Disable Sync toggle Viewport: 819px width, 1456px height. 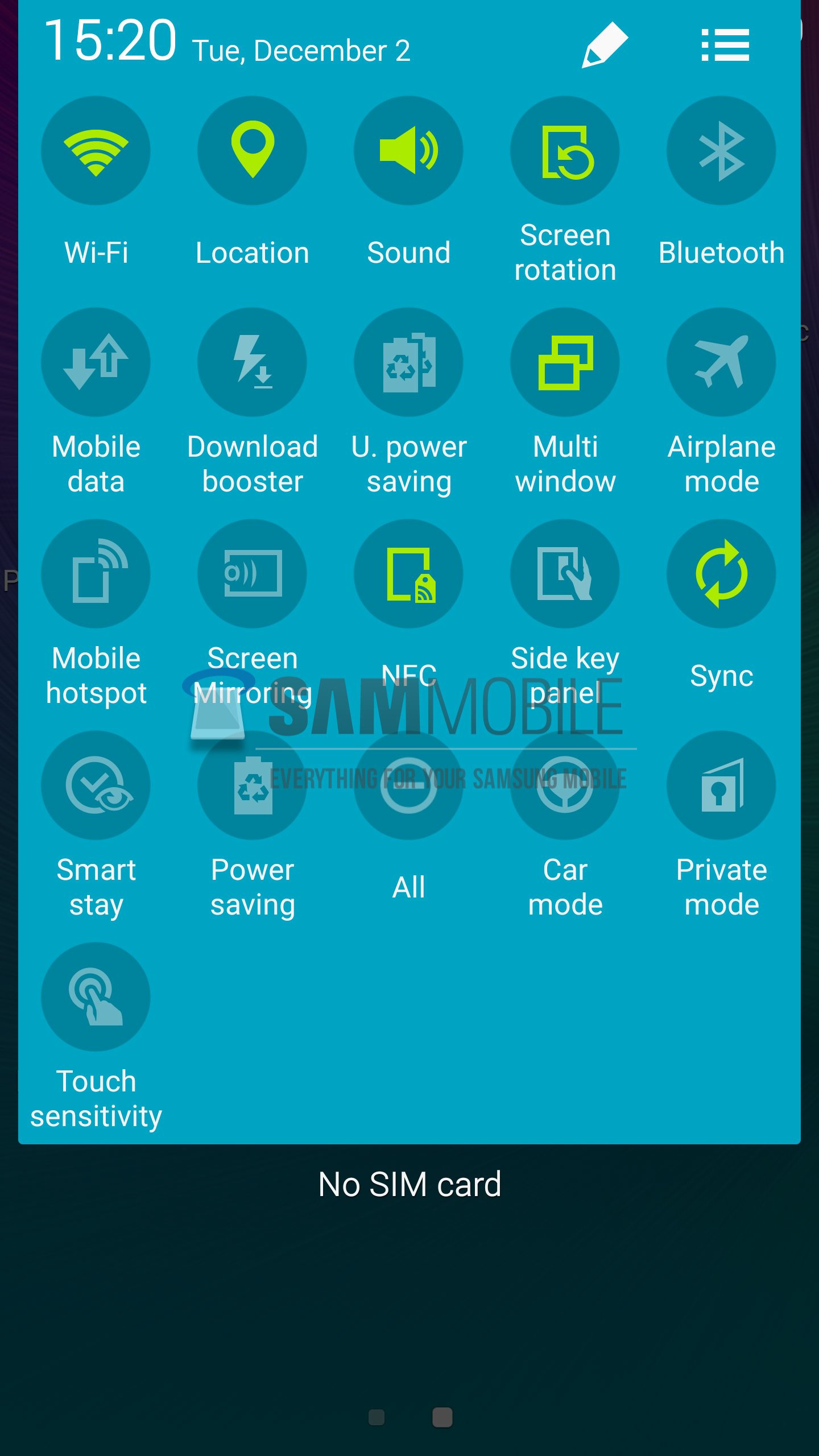click(x=721, y=574)
